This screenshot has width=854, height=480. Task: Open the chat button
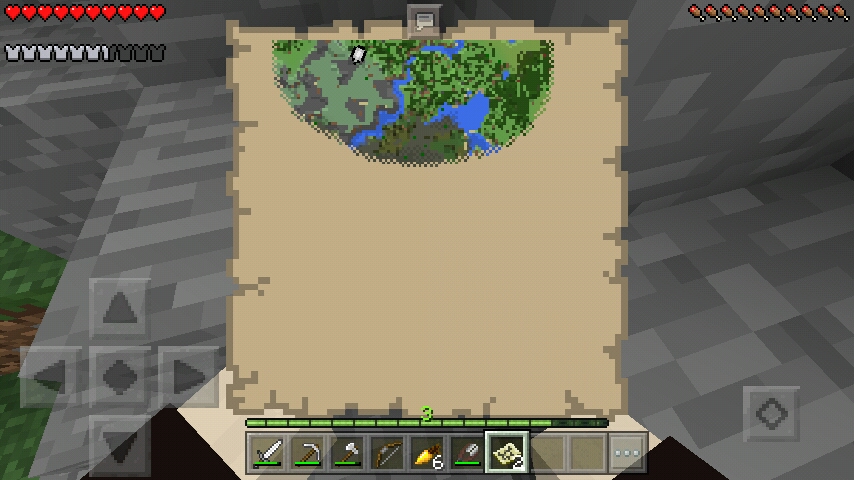tap(424, 20)
